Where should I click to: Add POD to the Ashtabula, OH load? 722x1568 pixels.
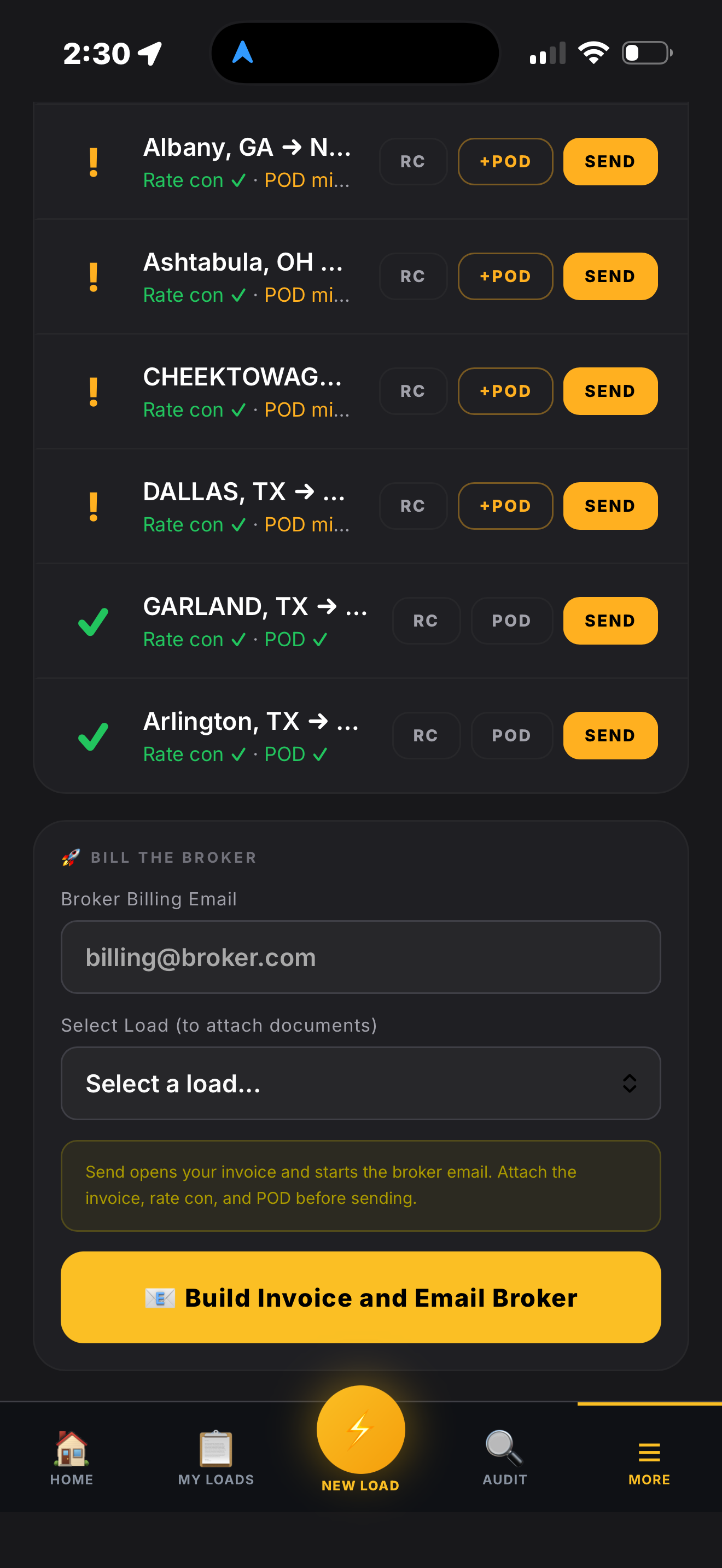click(505, 276)
